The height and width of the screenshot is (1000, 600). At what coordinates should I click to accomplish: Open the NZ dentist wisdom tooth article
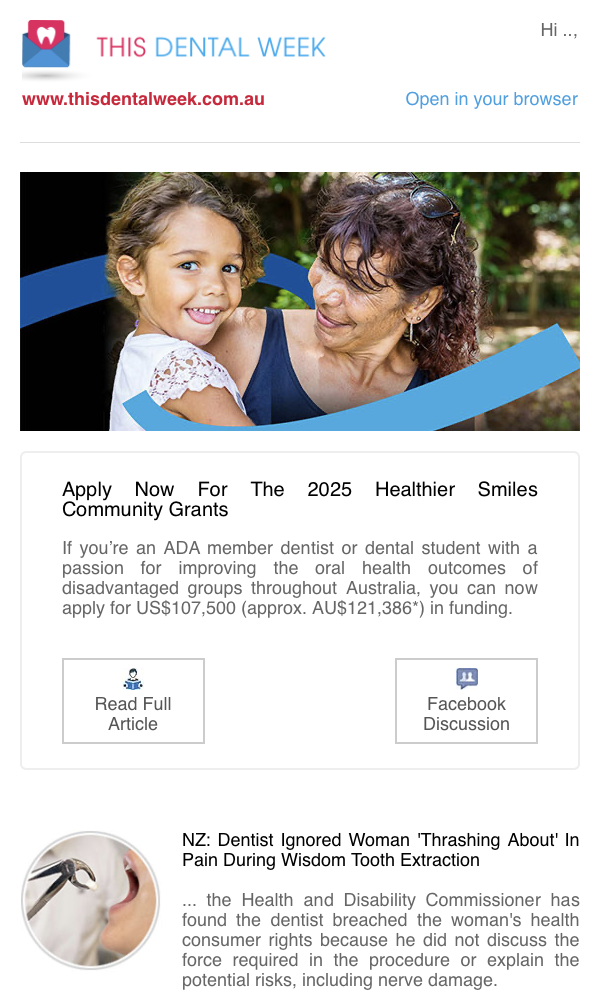tap(381, 849)
